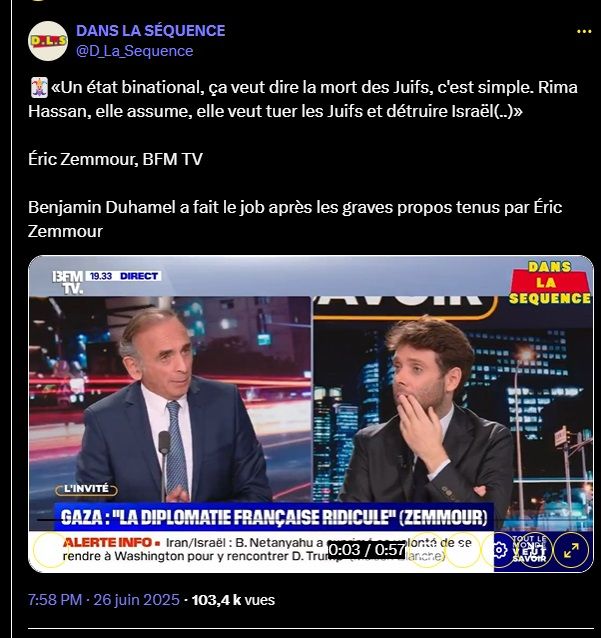Open the DANS LA SÉQUENCE account name
Screen dimensions: 601x638
[x=150, y=31]
